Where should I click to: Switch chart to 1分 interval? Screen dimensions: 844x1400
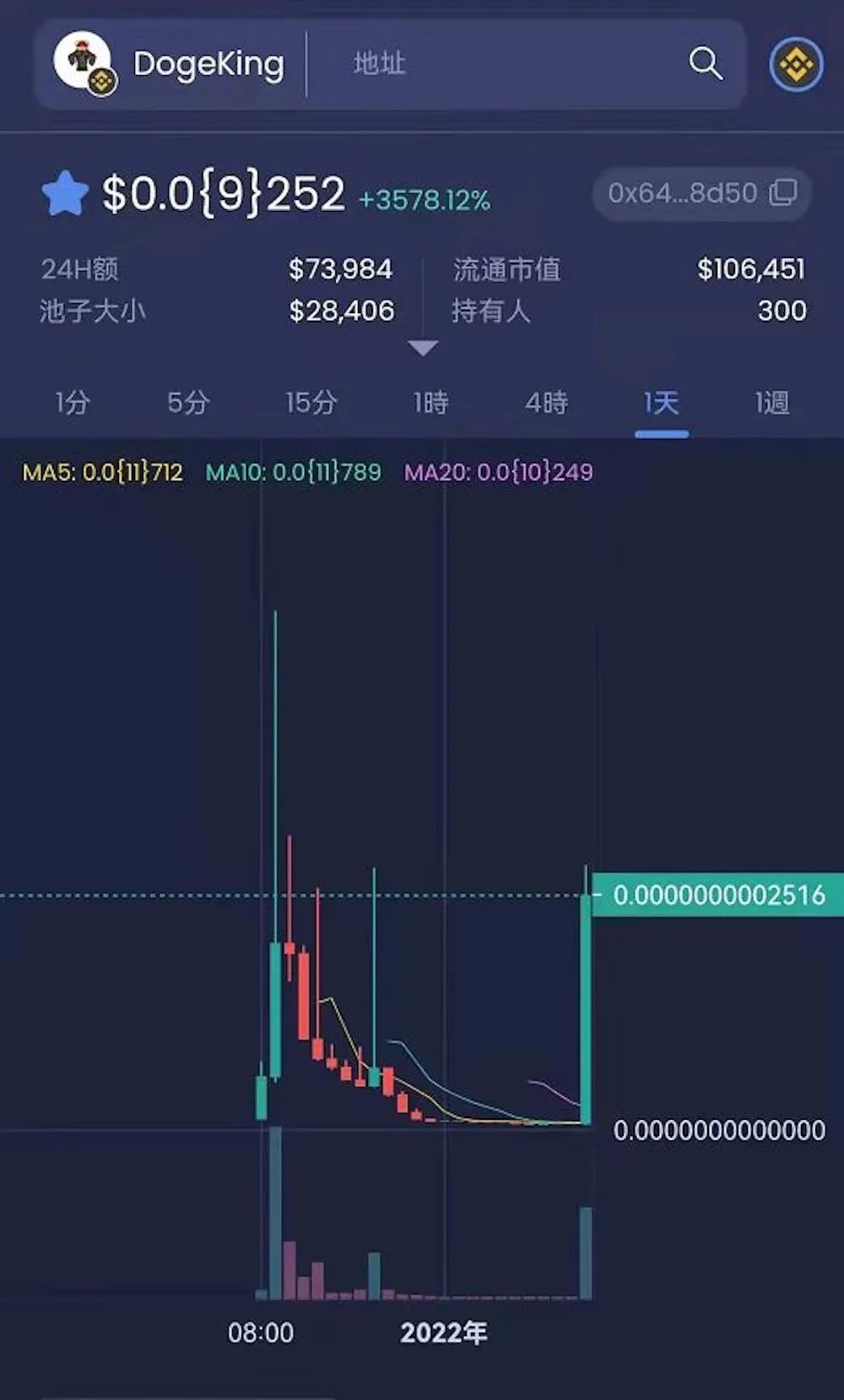point(73,403)
